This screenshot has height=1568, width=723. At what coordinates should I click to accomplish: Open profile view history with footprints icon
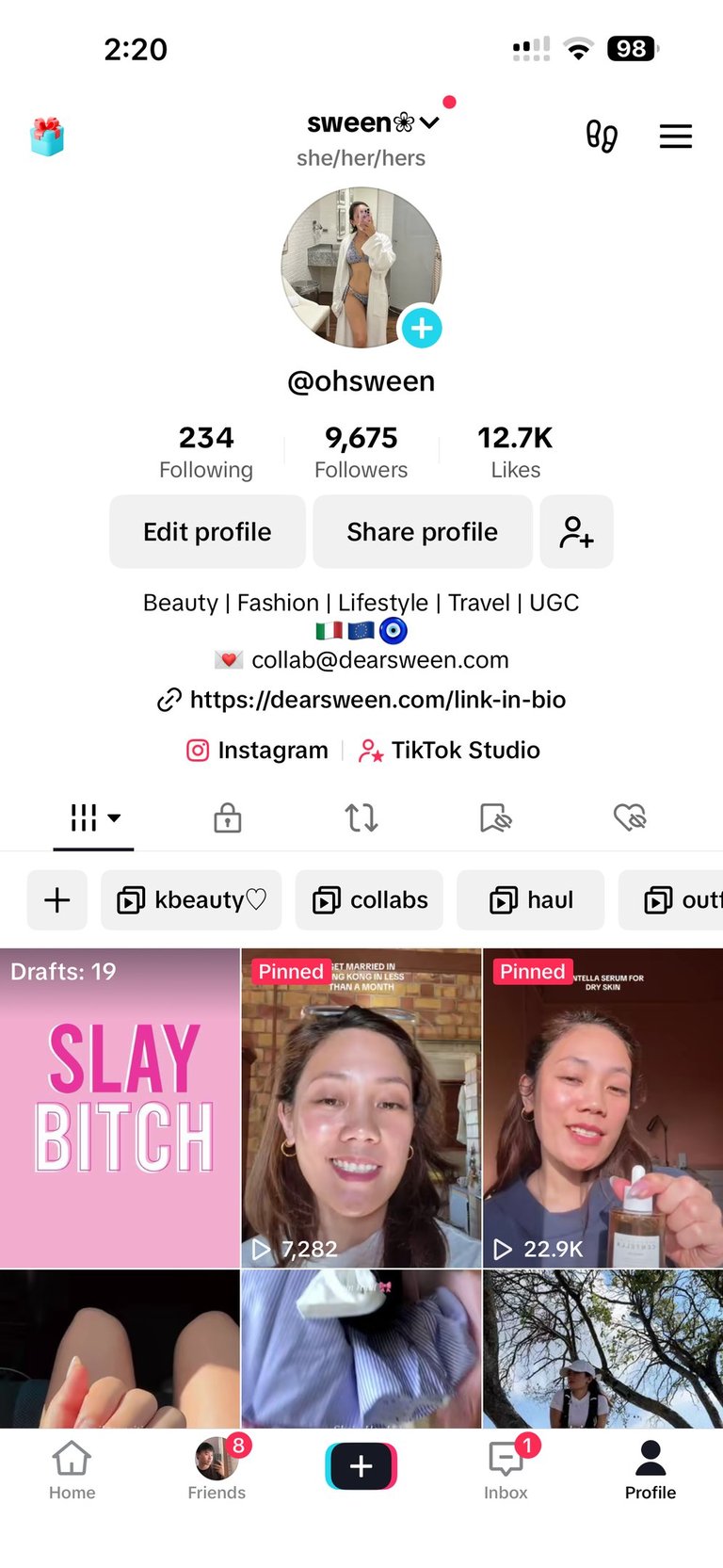(601, 137)
